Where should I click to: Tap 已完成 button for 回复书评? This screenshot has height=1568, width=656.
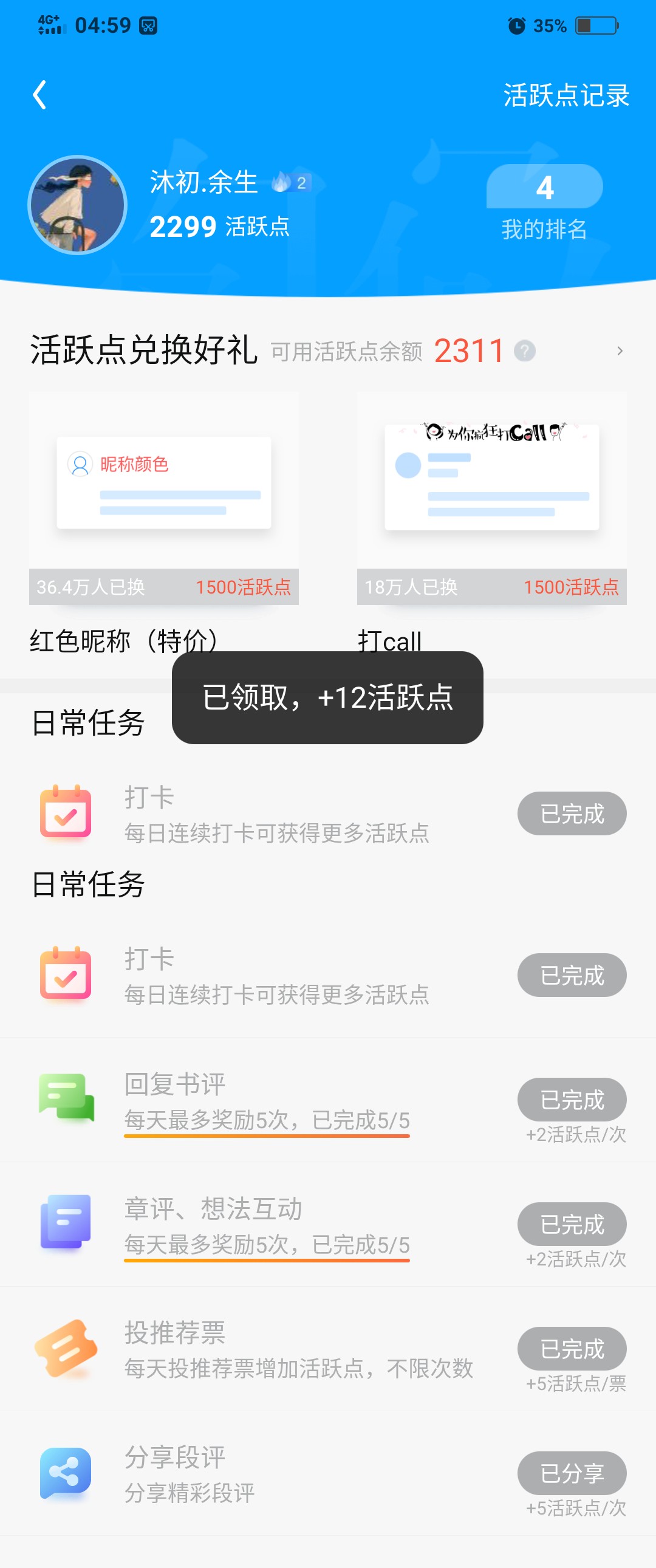[x=572, y=1100]
